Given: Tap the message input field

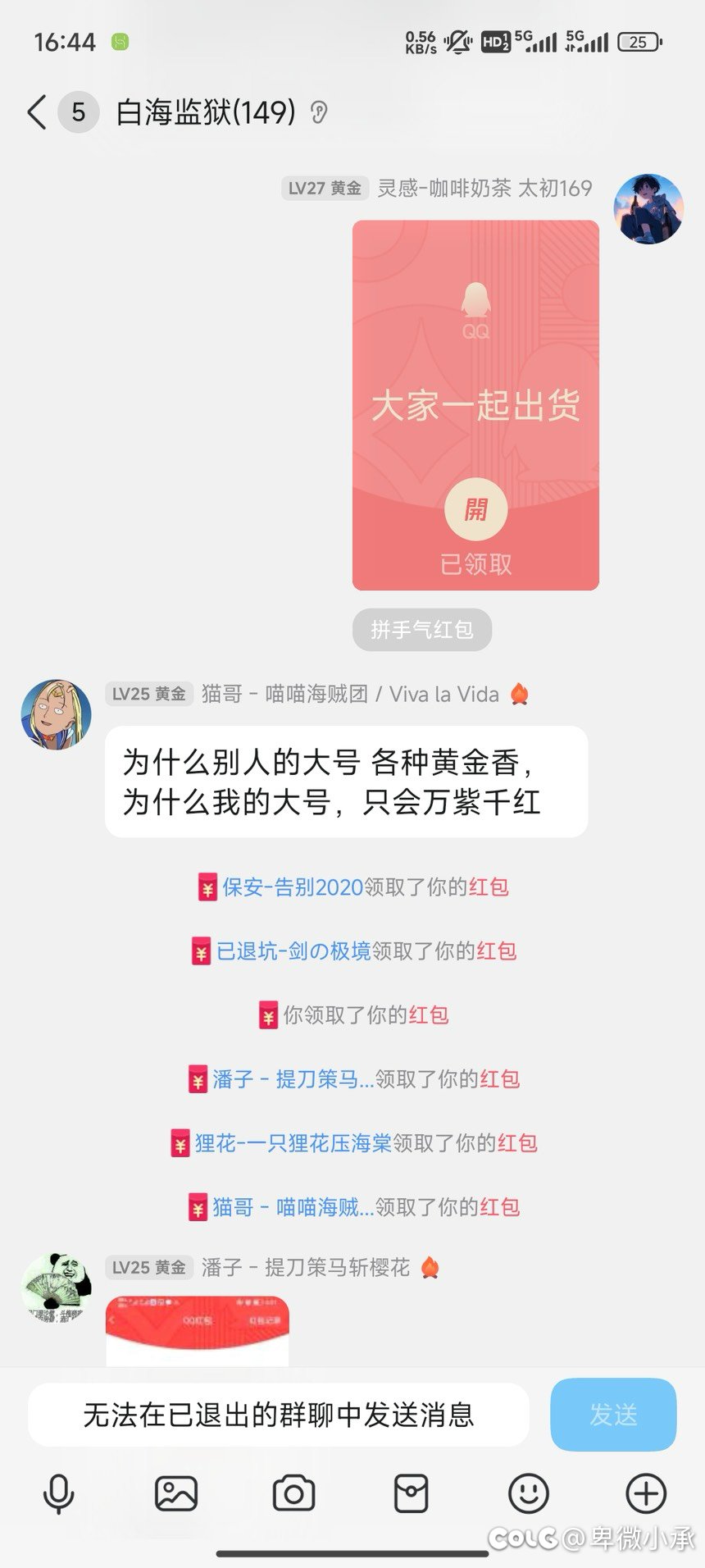Looking at the screenshot, I should point(279,1415).
